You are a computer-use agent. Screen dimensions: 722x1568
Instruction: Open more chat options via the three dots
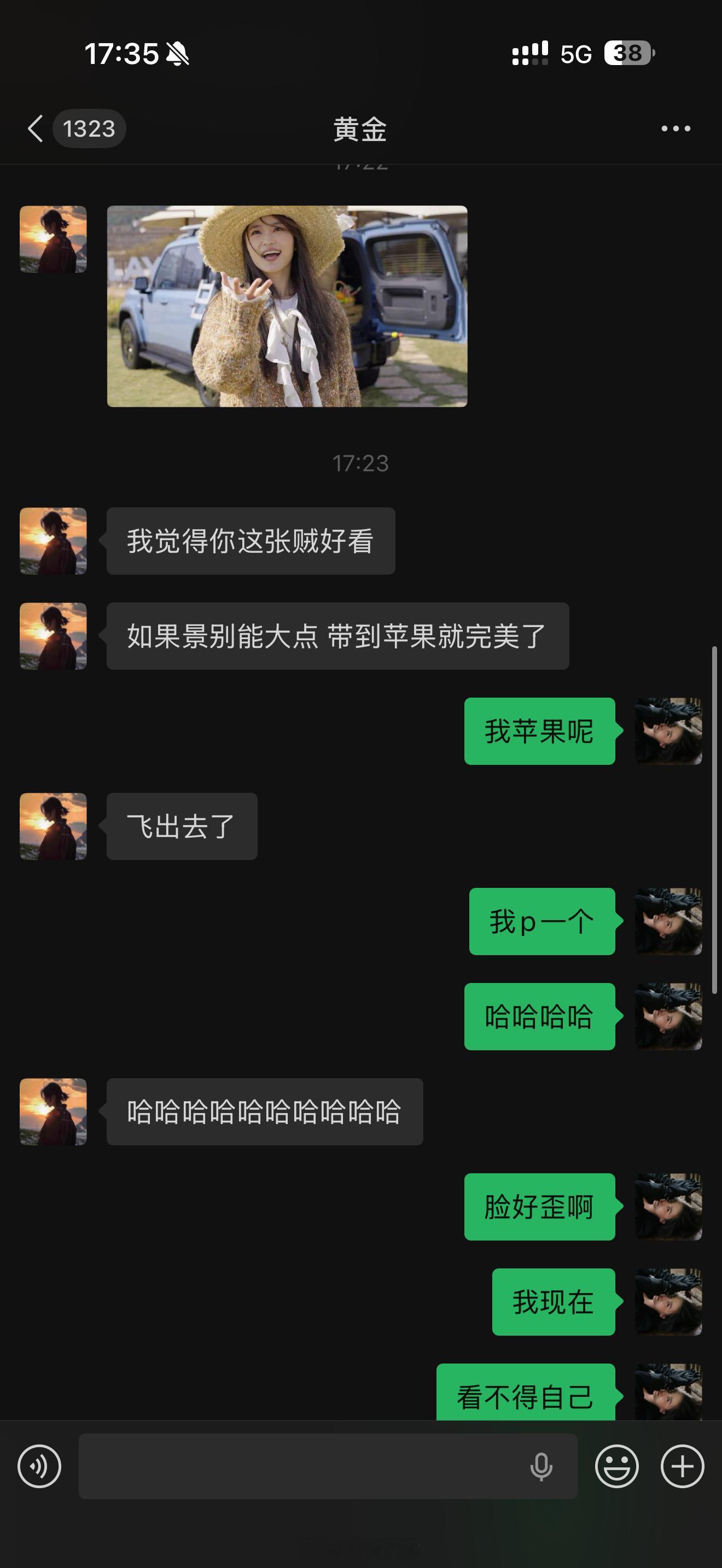click(674, 128)
